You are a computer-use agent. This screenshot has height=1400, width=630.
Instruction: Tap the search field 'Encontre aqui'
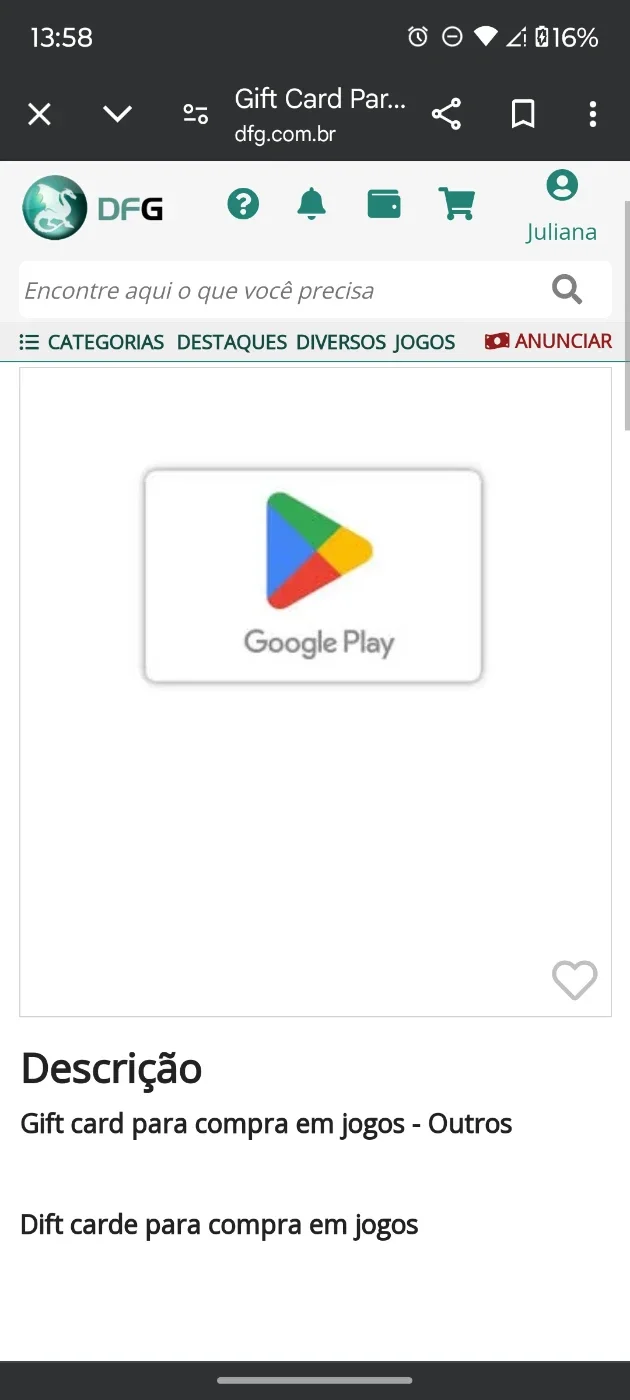pos(280,290)
